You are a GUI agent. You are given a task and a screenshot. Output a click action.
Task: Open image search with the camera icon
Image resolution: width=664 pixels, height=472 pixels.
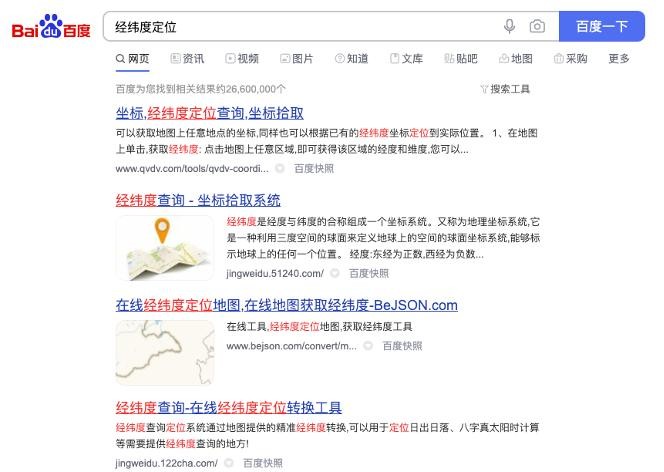[538, 26]
